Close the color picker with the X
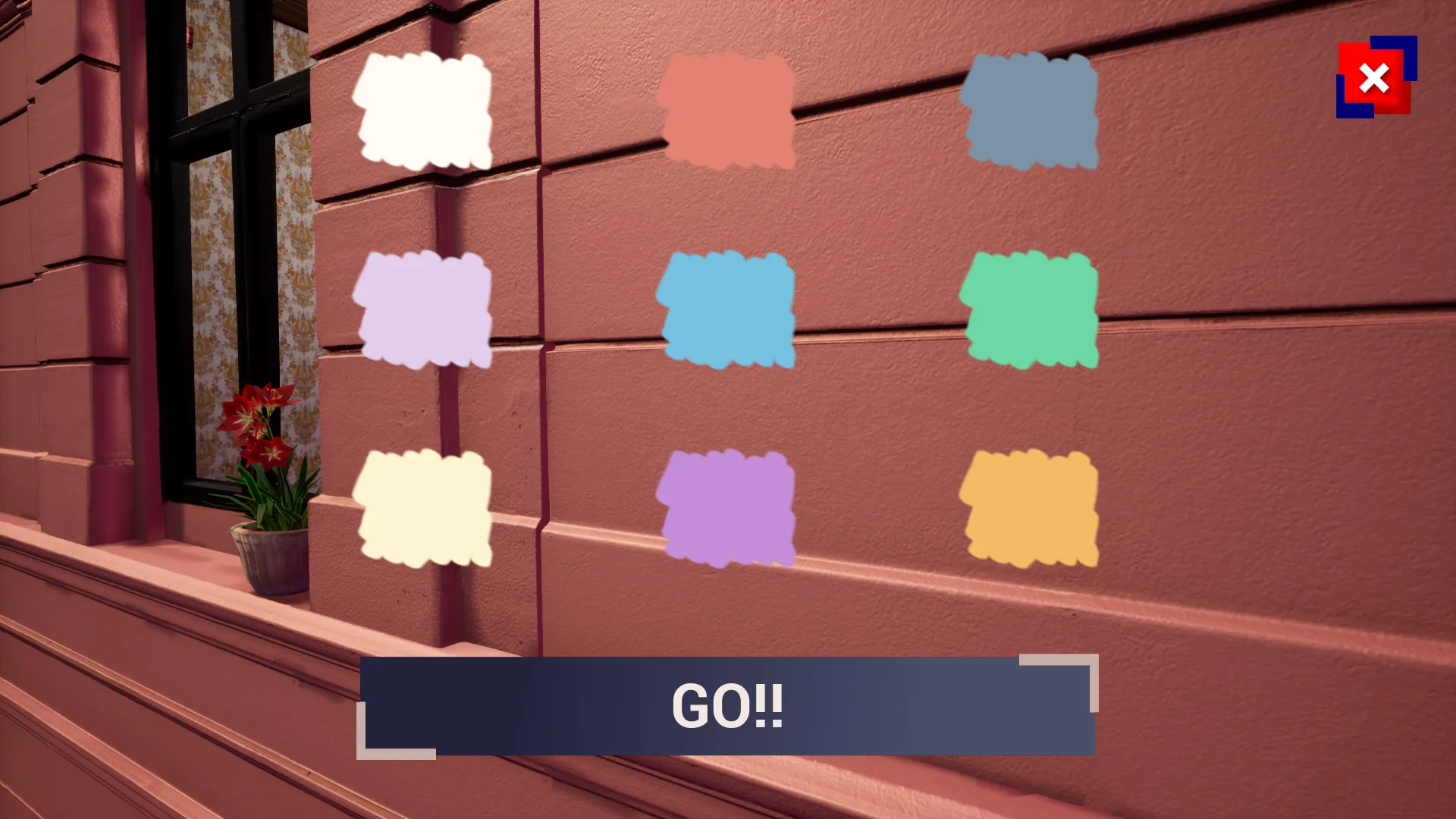Screen dimensions: 1456x819 point(1376,77)
